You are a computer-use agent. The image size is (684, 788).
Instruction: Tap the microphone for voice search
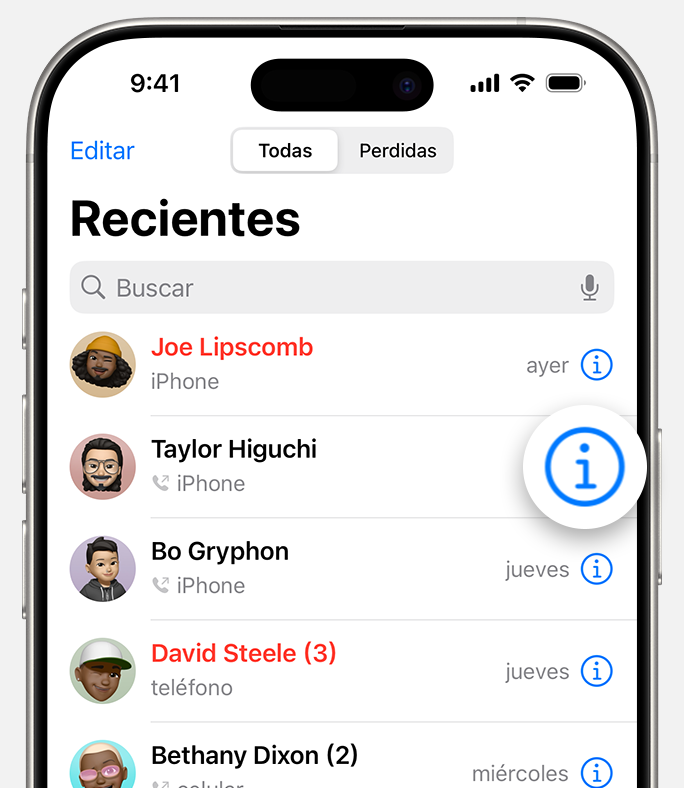(x=589, y=288)
